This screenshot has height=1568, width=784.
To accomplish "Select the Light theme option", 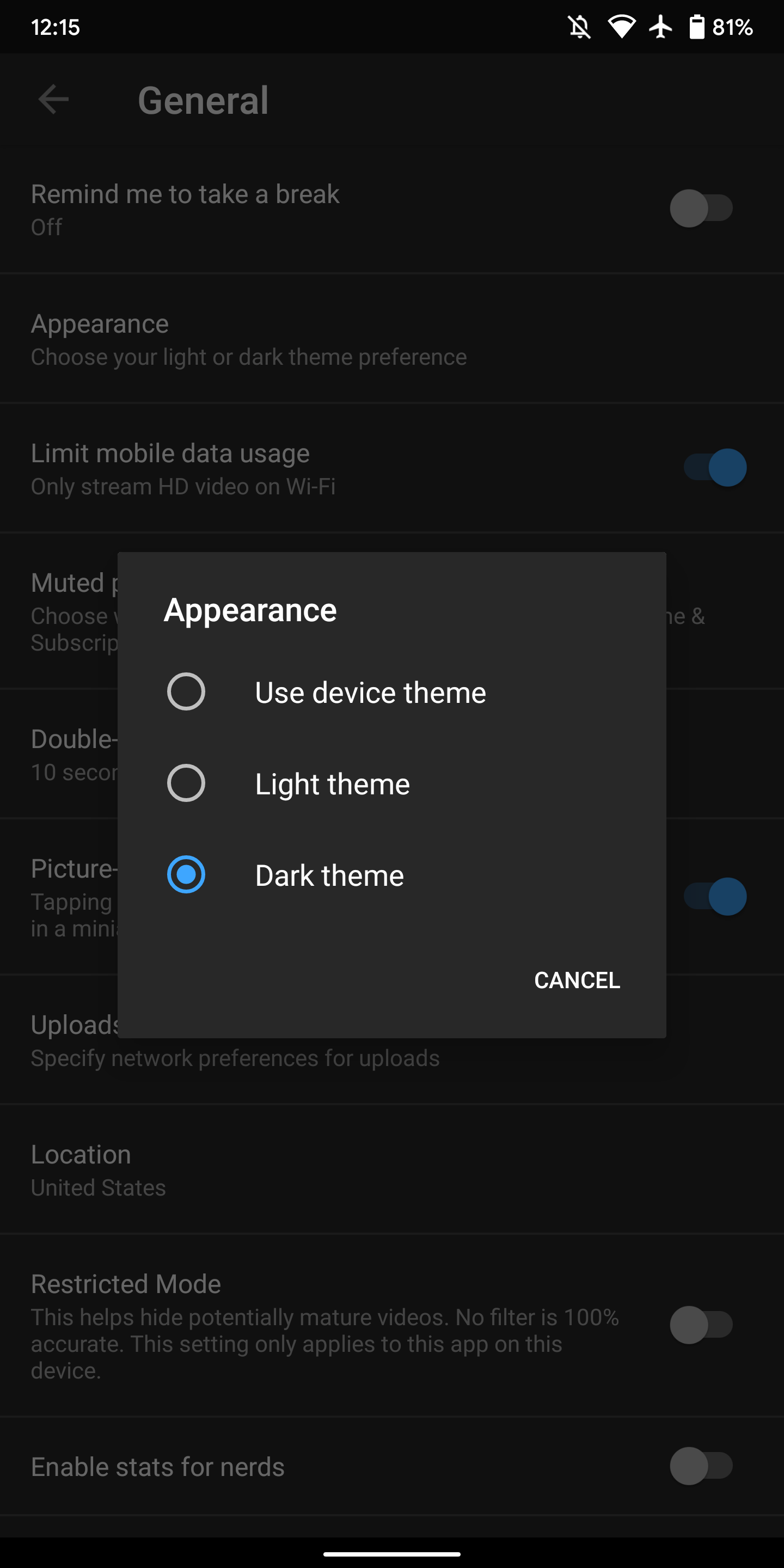I will 186,783.
